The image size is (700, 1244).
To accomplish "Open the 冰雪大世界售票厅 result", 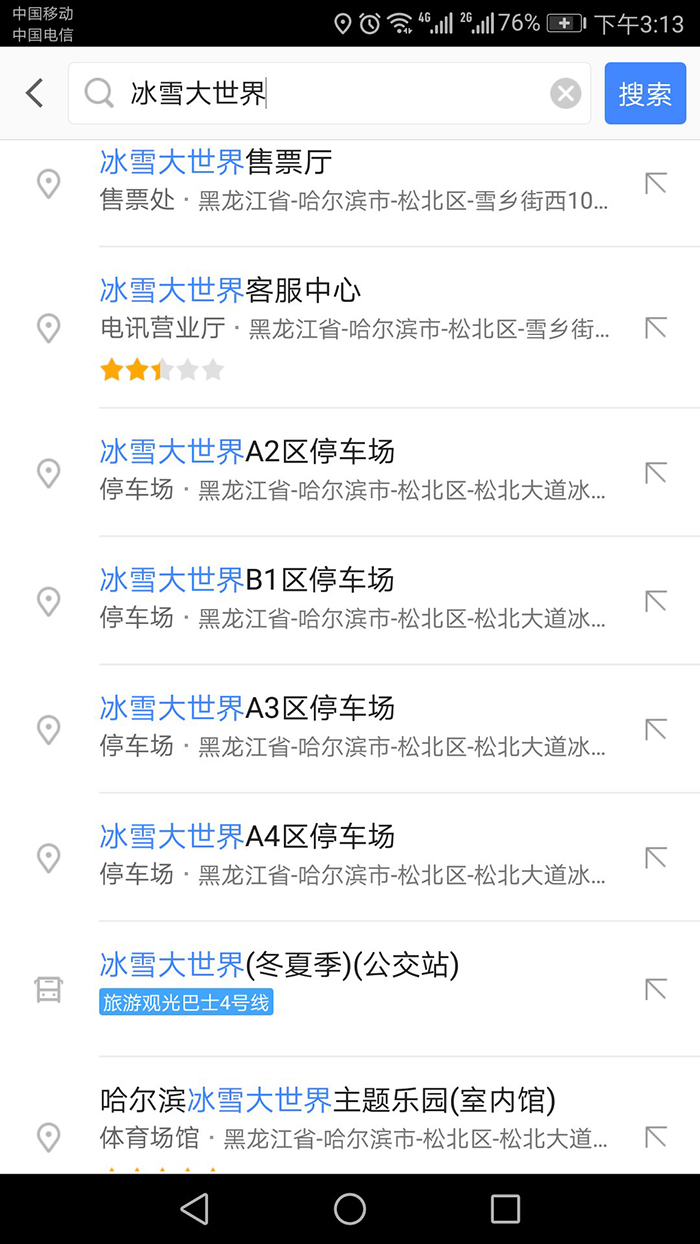I will [350, 180].
